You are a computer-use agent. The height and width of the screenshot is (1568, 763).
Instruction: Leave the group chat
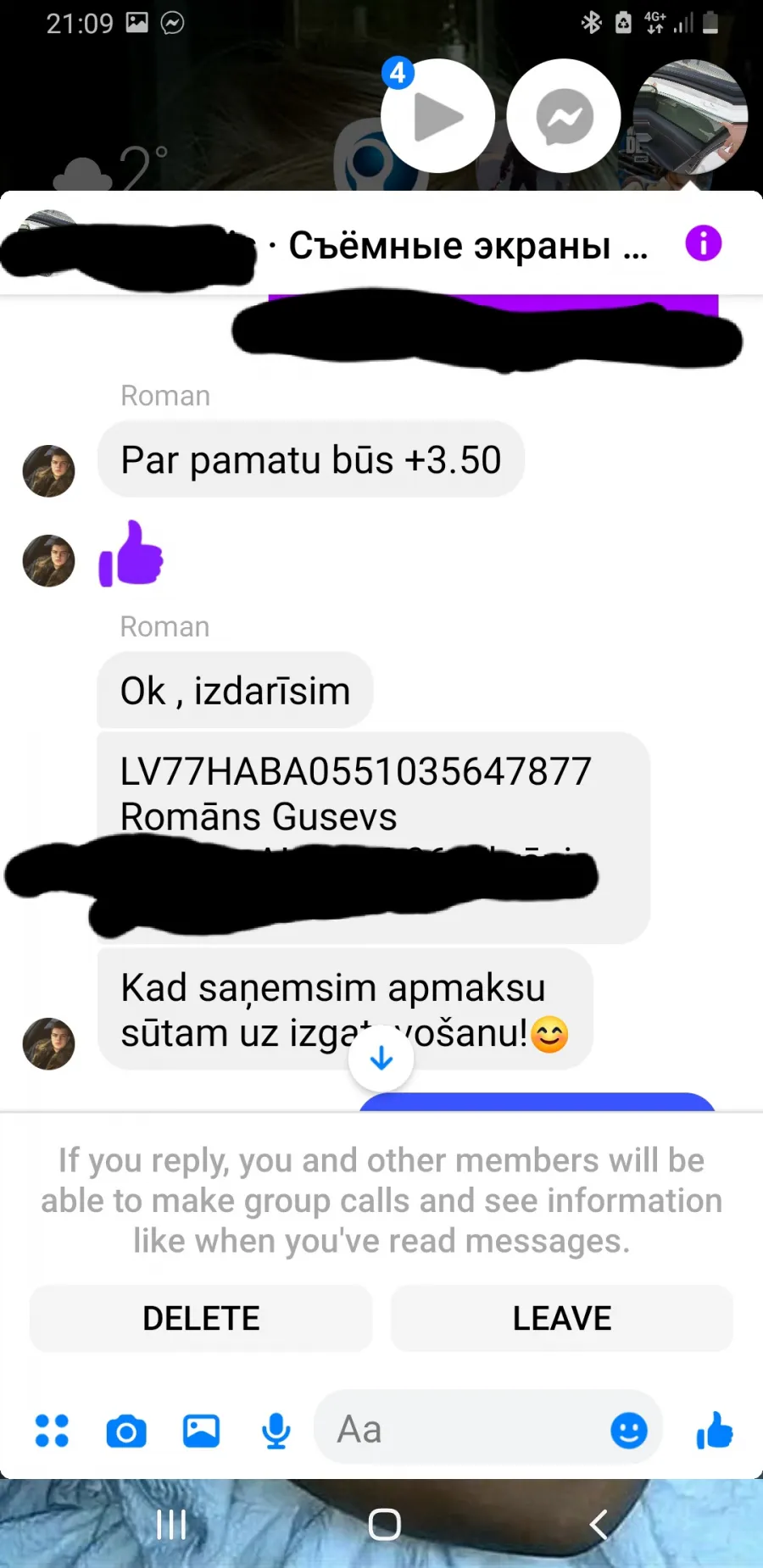[562, 1318]
